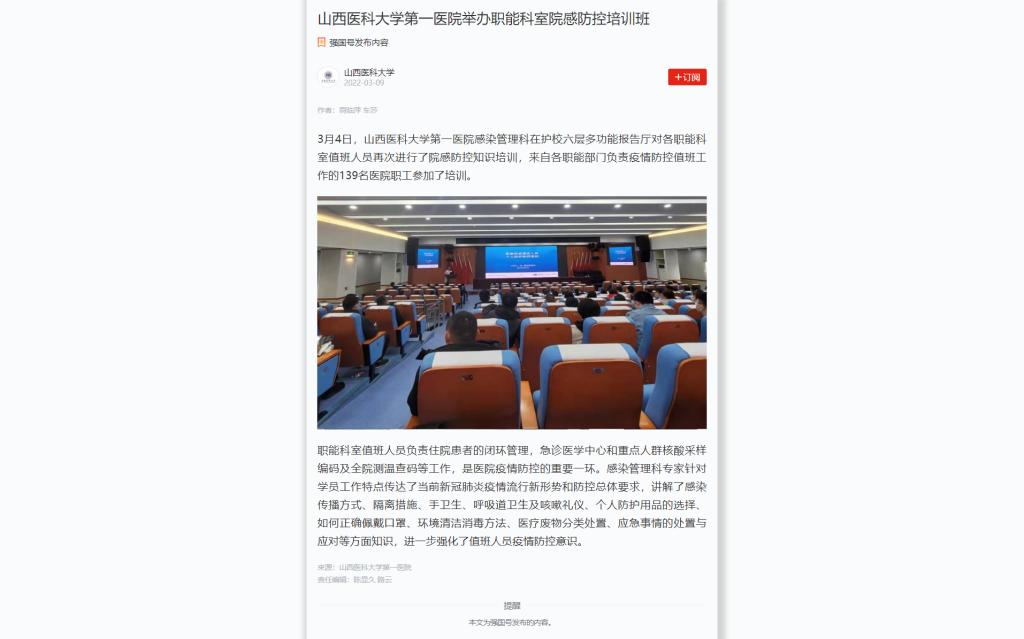
Task: Open the 山西医科大学 publisher profile
Action: pyautogui.click(x=369, y=72)
